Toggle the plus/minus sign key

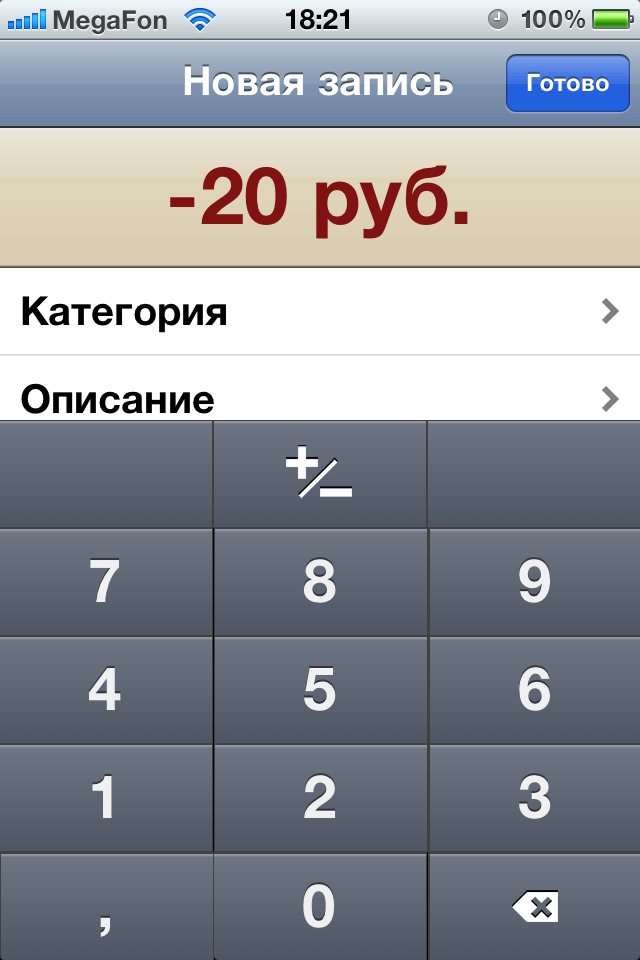point(319,474)
